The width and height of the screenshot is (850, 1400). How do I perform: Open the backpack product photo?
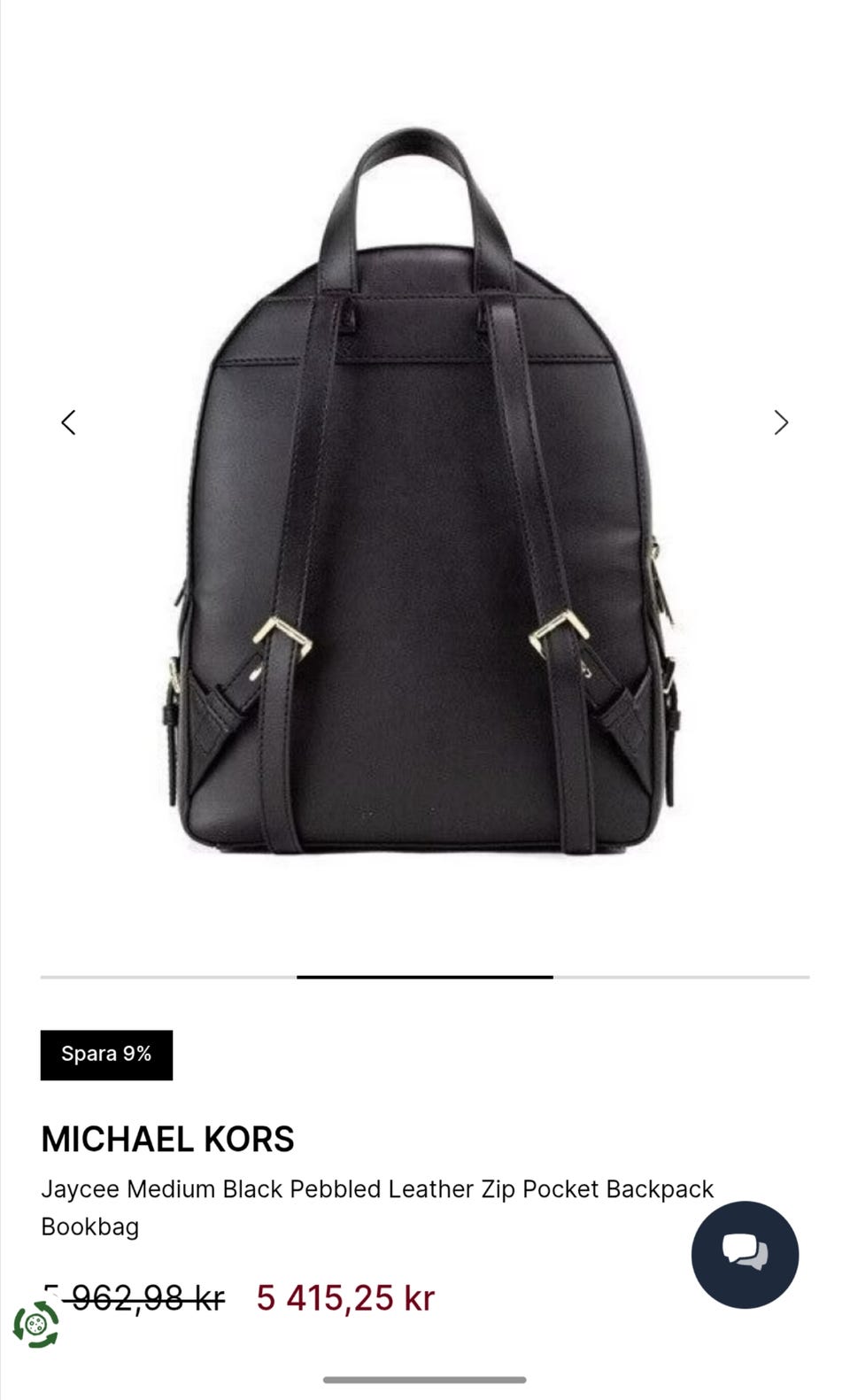[x=425, y=492]
